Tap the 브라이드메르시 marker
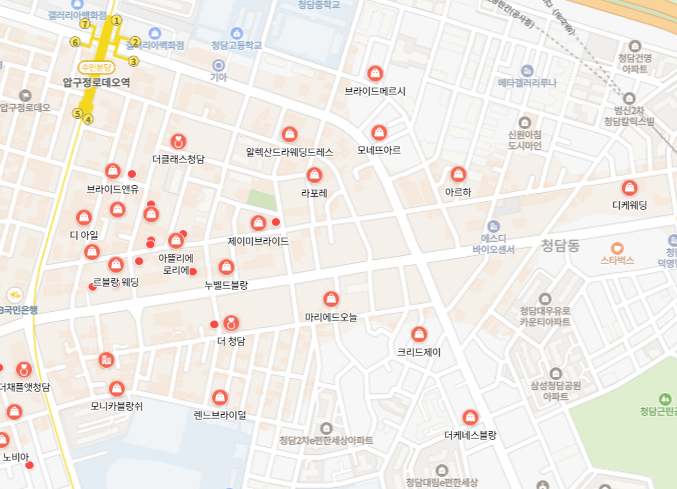The height and width of the screenshot is (489, 677). point(375,73)
